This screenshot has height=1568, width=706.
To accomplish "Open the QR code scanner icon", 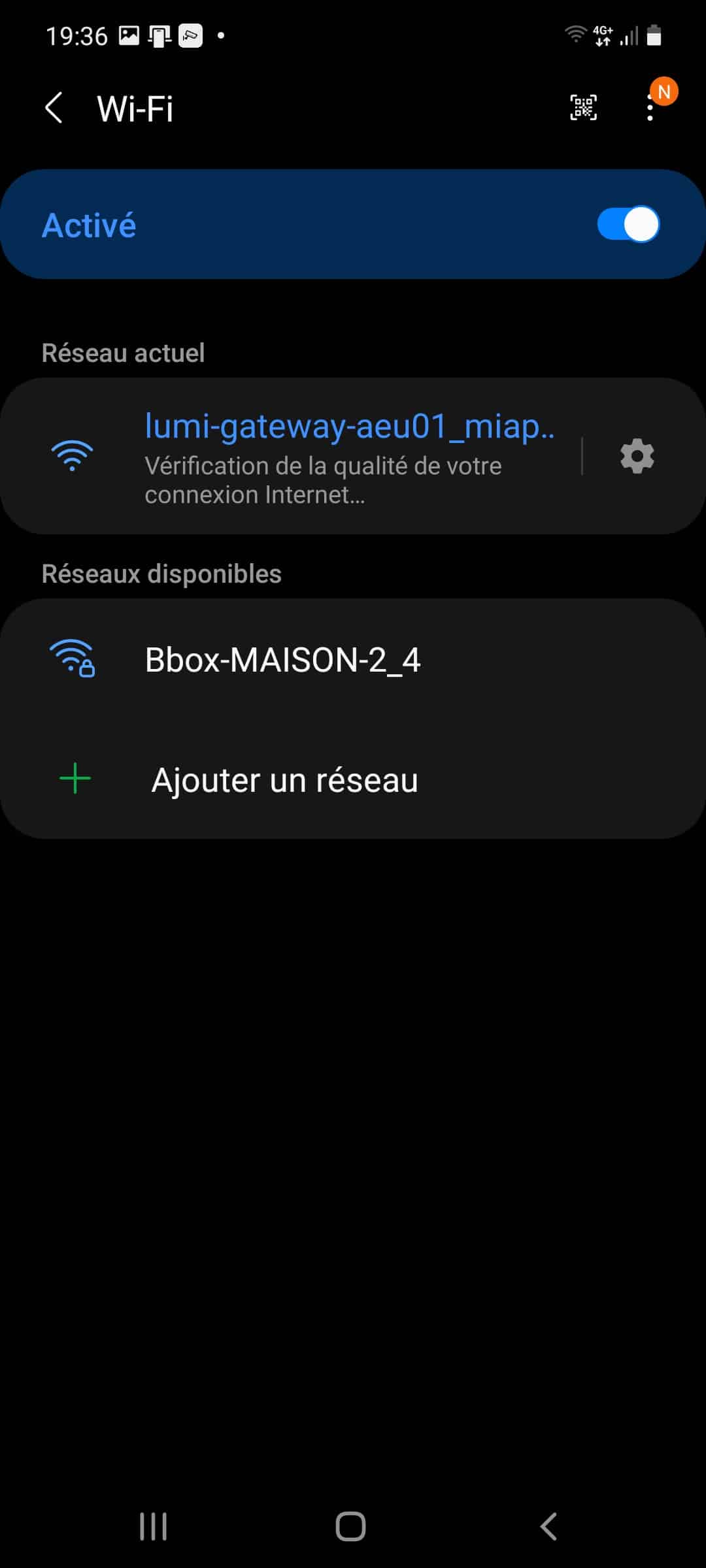I will pos(583,108).
